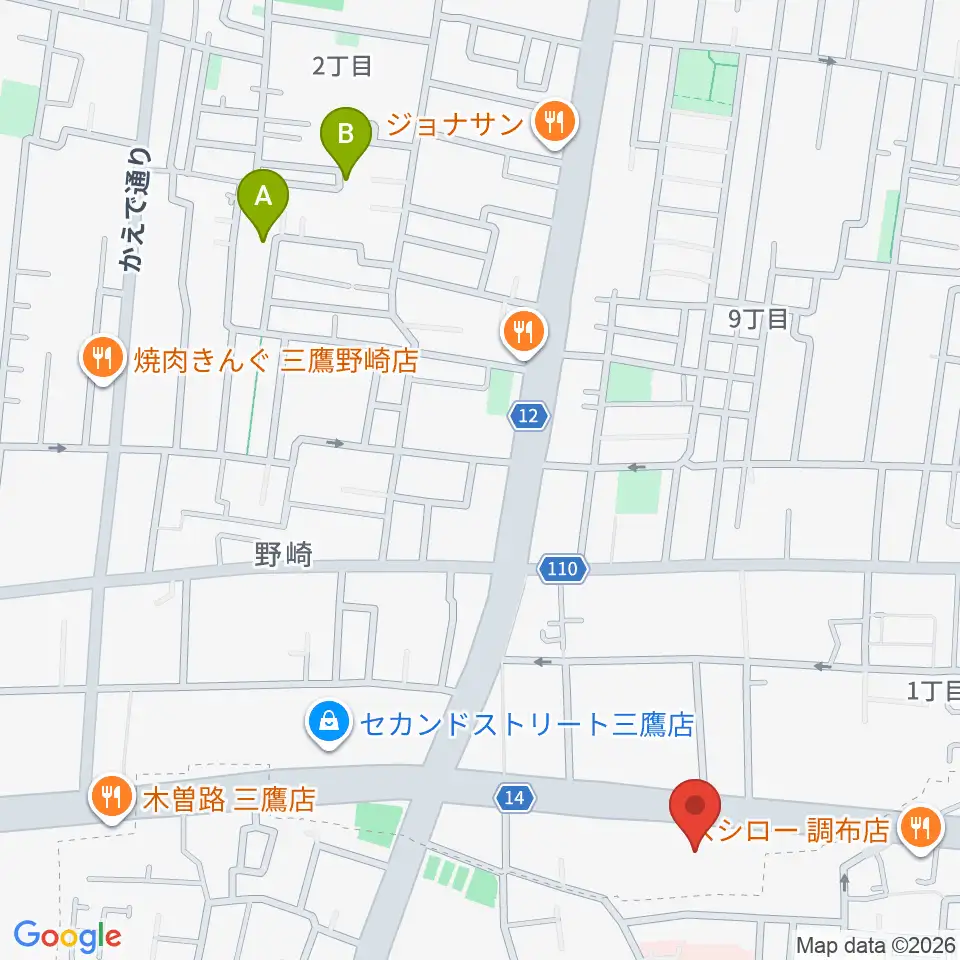
Task: Select the green marker B
Action: (346, 142)
